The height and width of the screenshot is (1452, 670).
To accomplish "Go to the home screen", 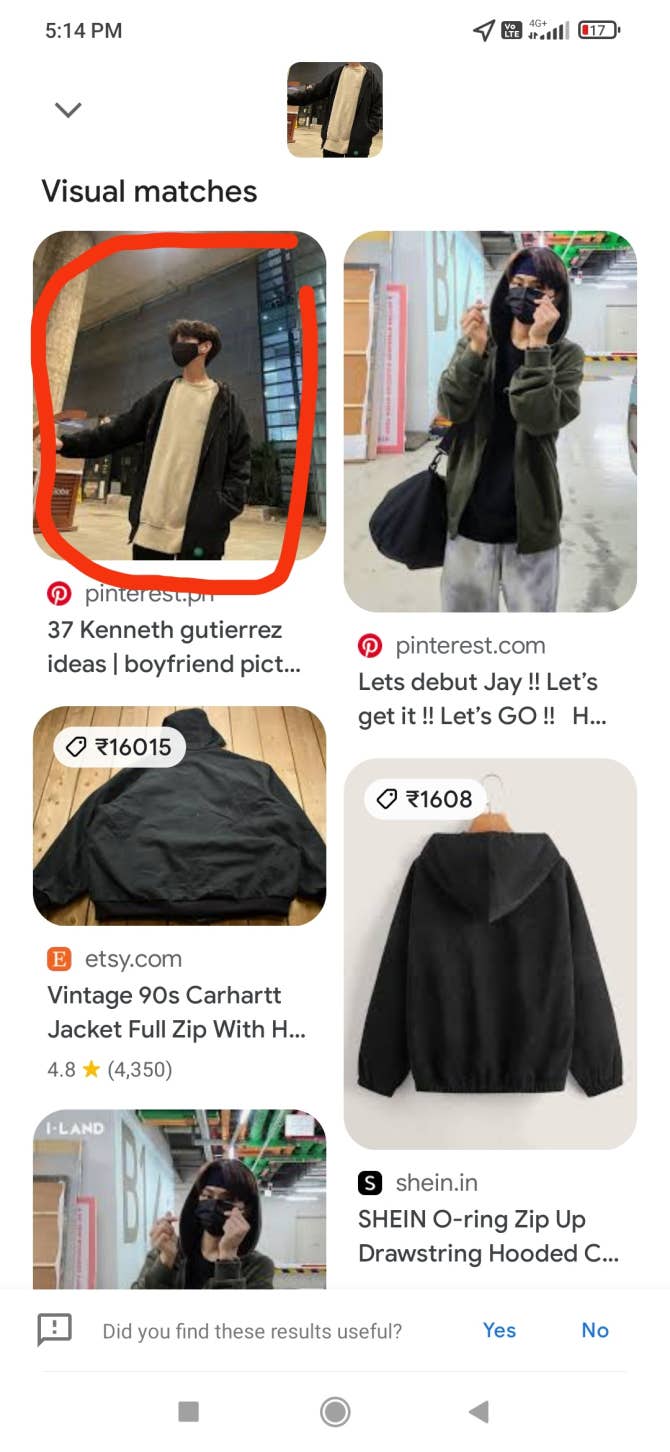I will click(x=335, y=1411).
